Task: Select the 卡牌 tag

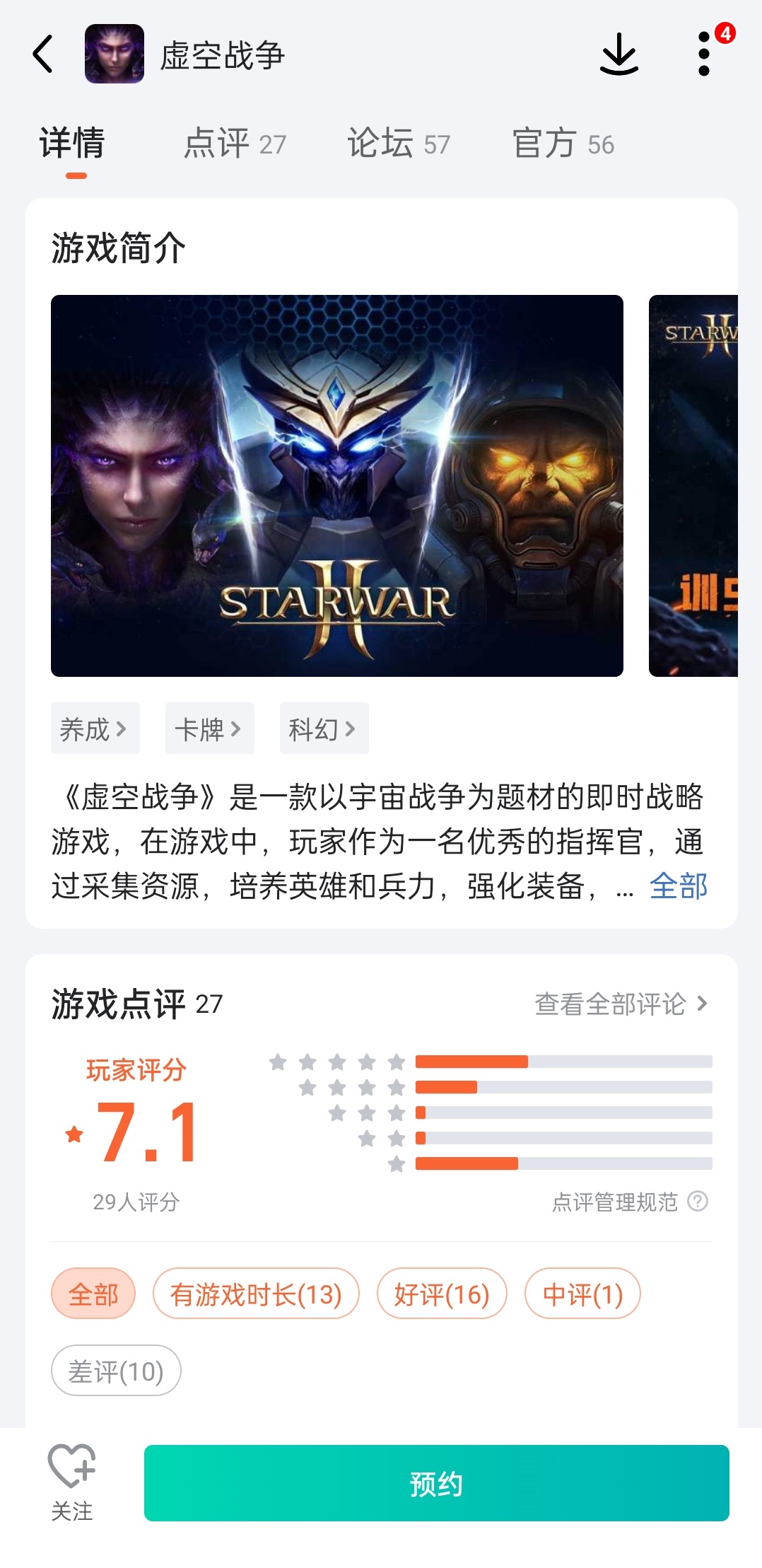Action: click(209, 728)
